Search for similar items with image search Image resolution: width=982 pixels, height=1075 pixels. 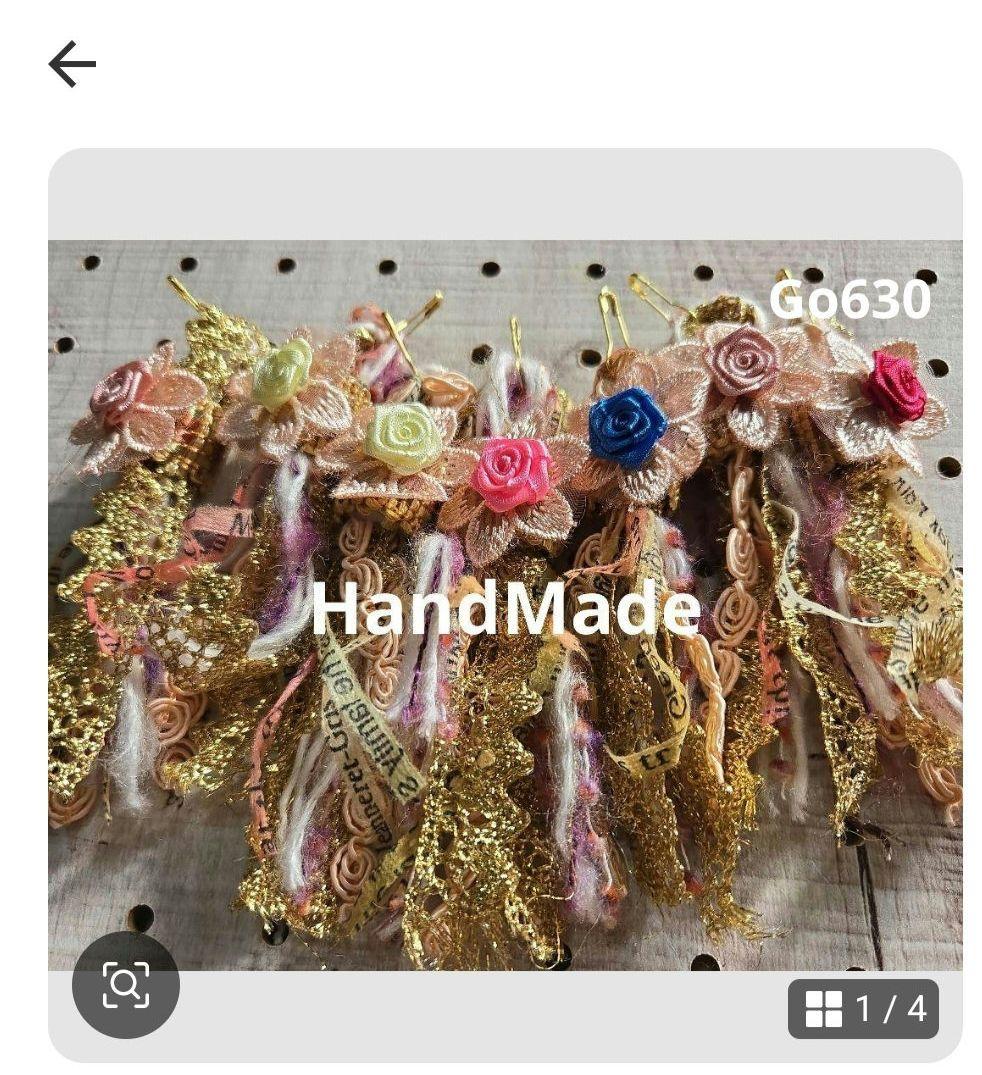coord(126,985)
